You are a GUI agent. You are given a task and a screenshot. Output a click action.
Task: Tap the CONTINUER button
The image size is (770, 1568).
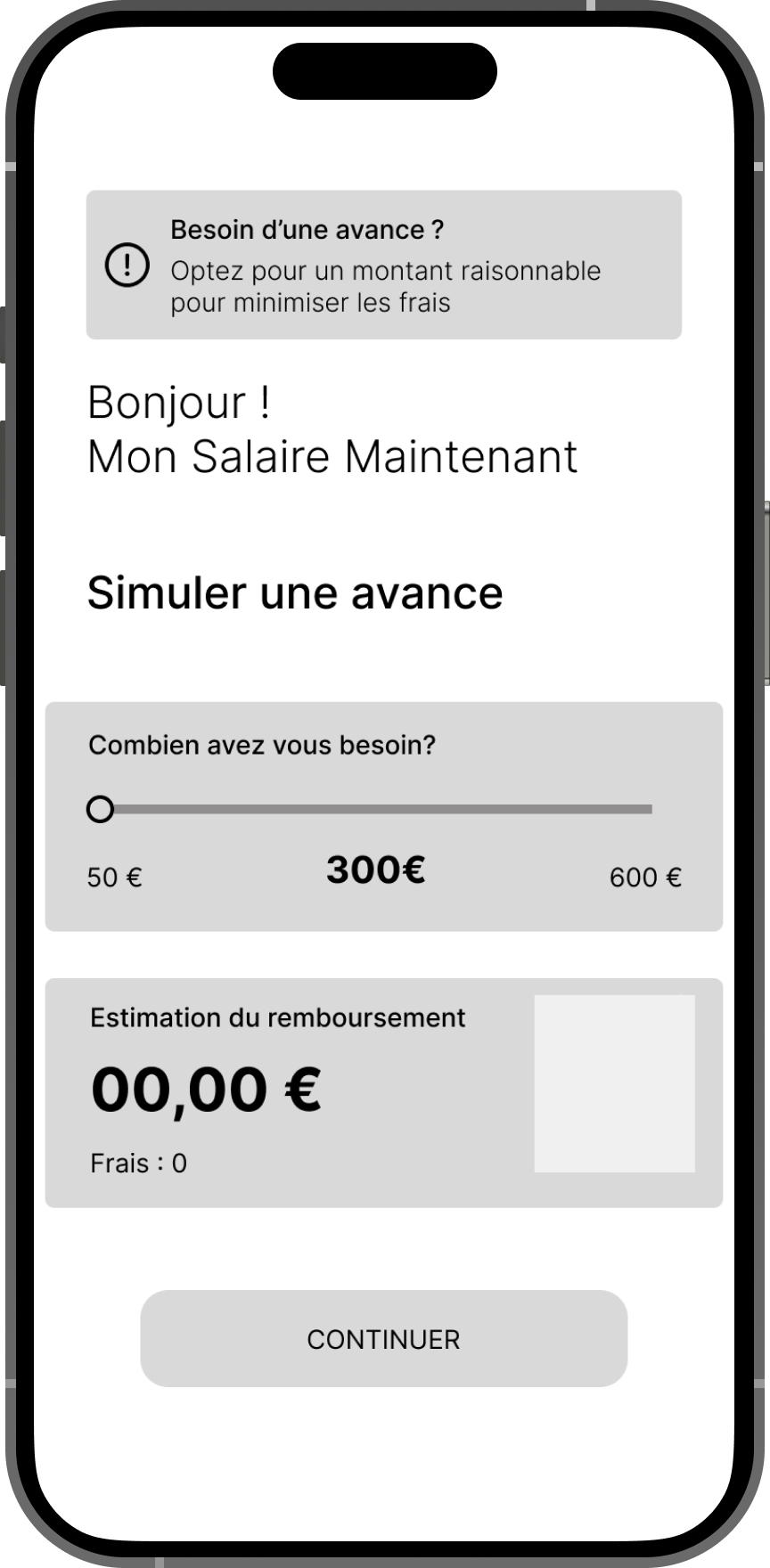(x=383, y=1338)
